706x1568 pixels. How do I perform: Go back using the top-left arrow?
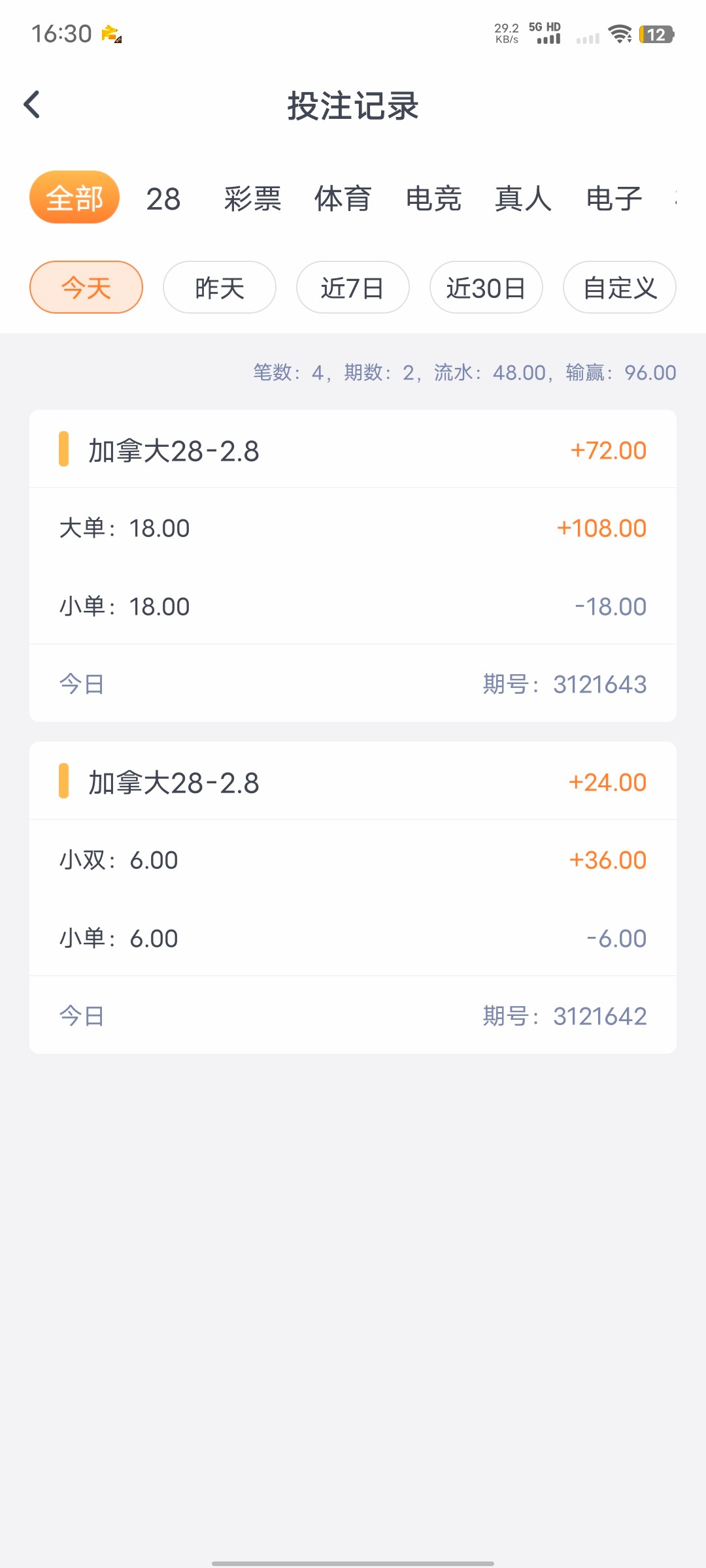[x=32, y=105]
